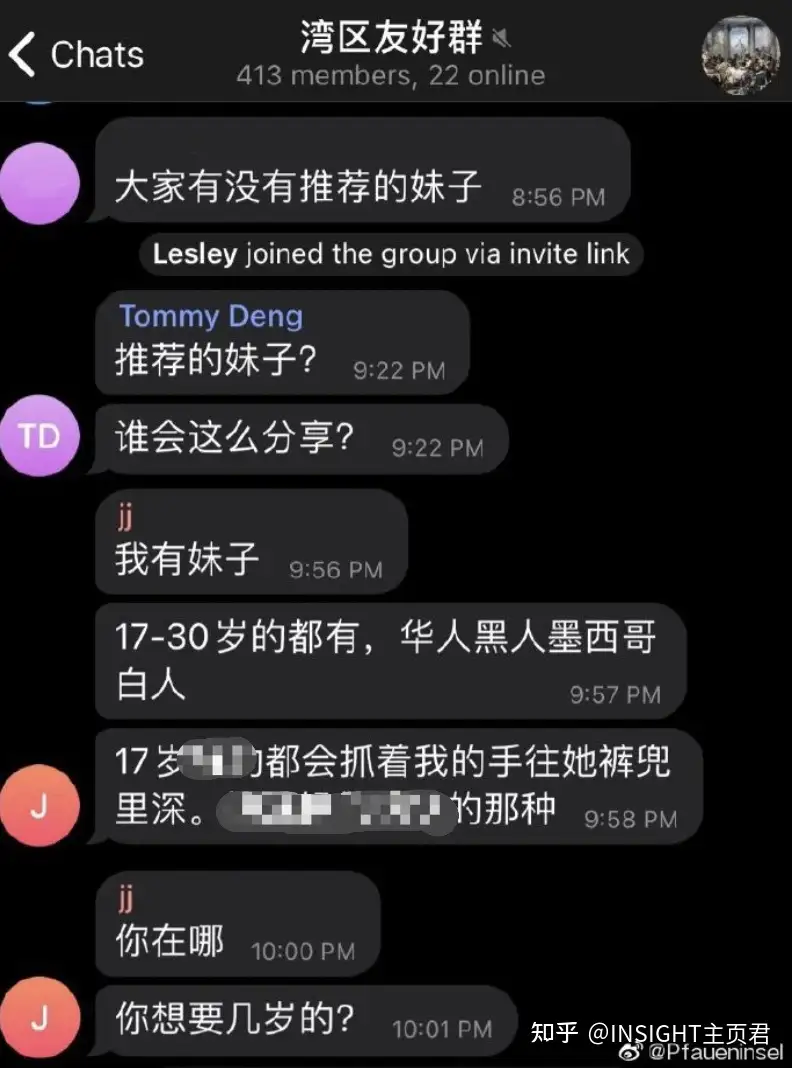The width and height of the screenshot is (792, 1068).
Task: Open the TD avatar's profile
Action: click(40, 436)
